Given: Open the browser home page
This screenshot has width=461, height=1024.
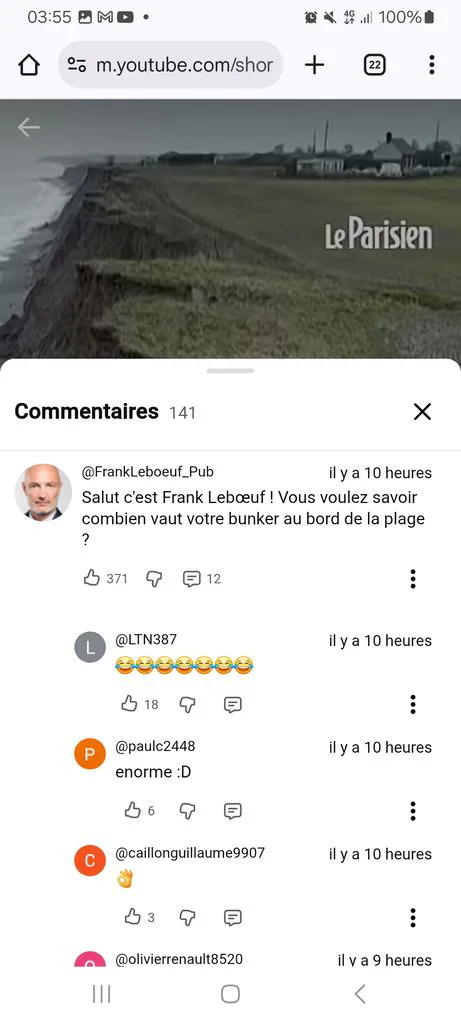Looking at the screenshot, I should pos(29,65).
